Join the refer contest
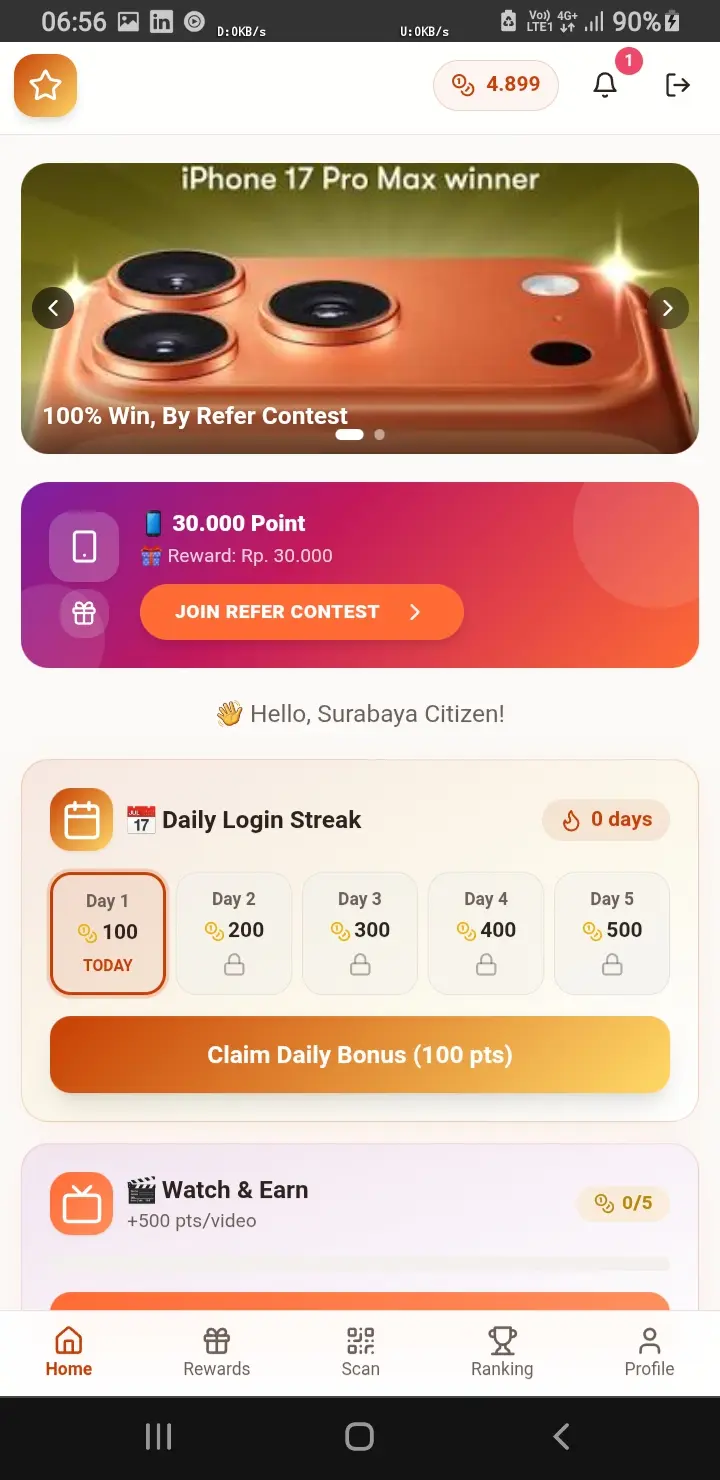The width and height of the screenshot is (720, 1480). click(301, 612)
